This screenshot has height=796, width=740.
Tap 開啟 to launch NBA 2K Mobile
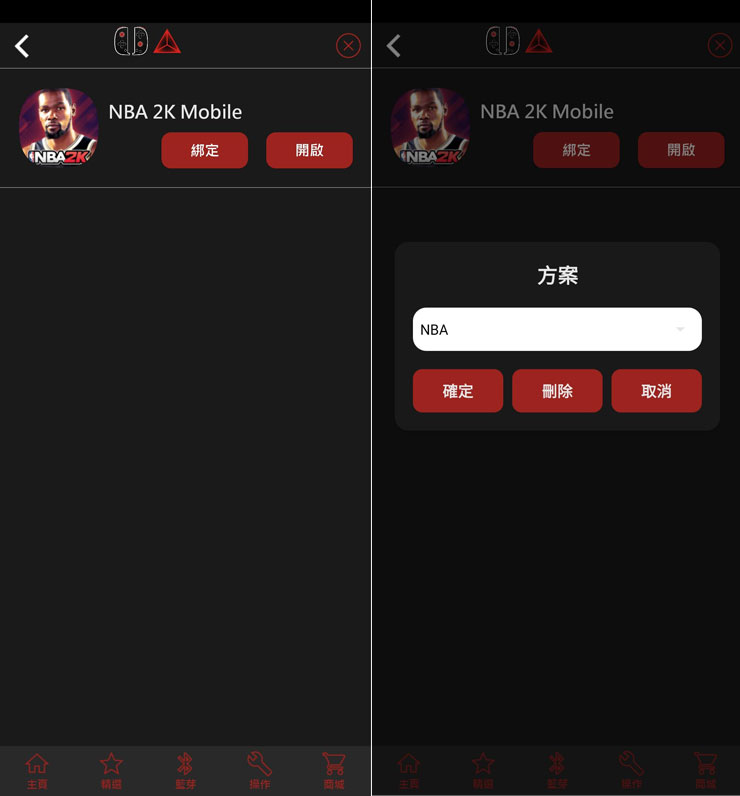309,150
